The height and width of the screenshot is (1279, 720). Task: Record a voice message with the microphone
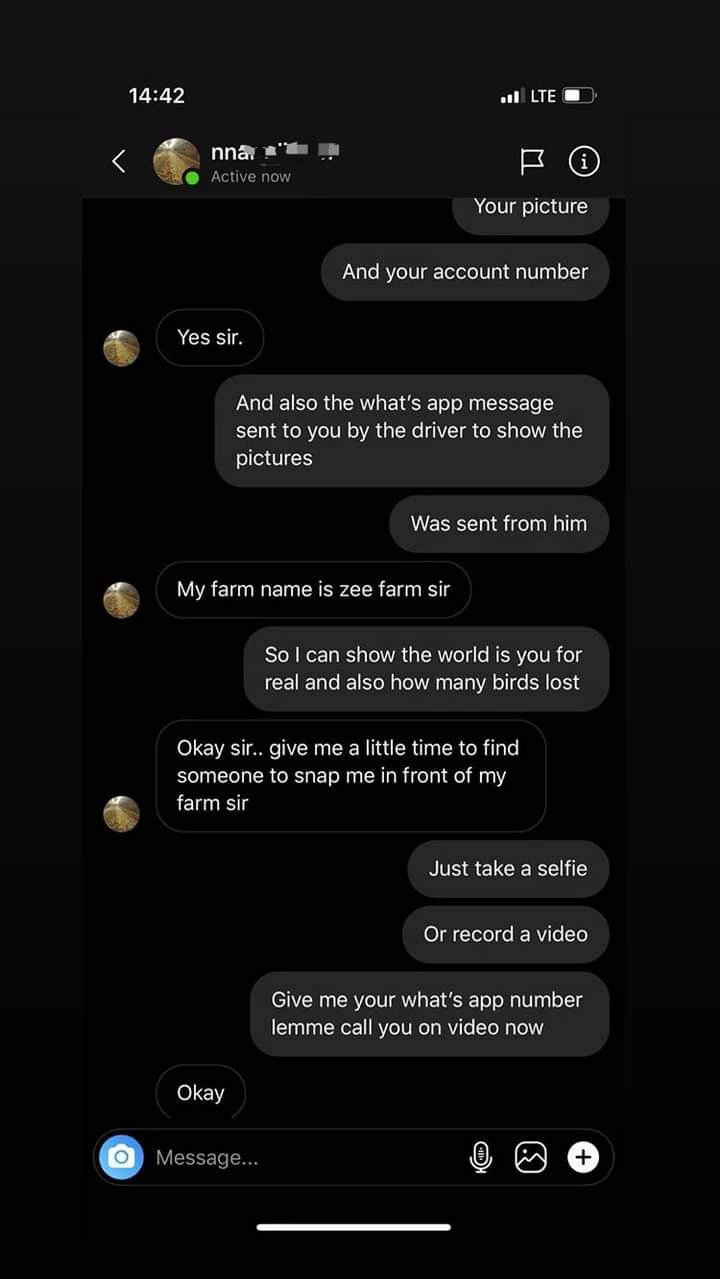[x=481, y=1157]
